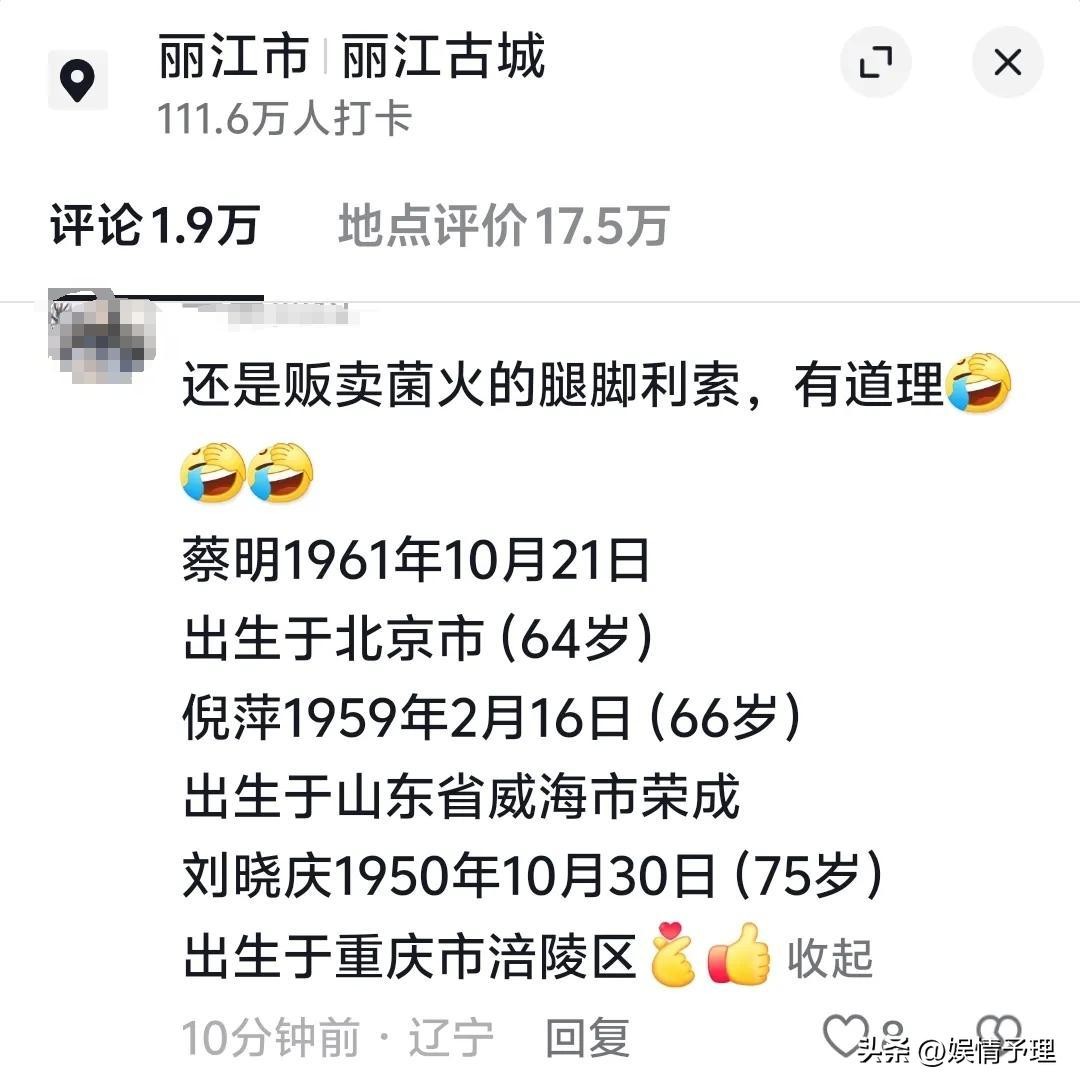The width and height of the screenshot is (1080, 1089).
Task: Switch to the 地点评价 tab
Action: coord(503,226)
